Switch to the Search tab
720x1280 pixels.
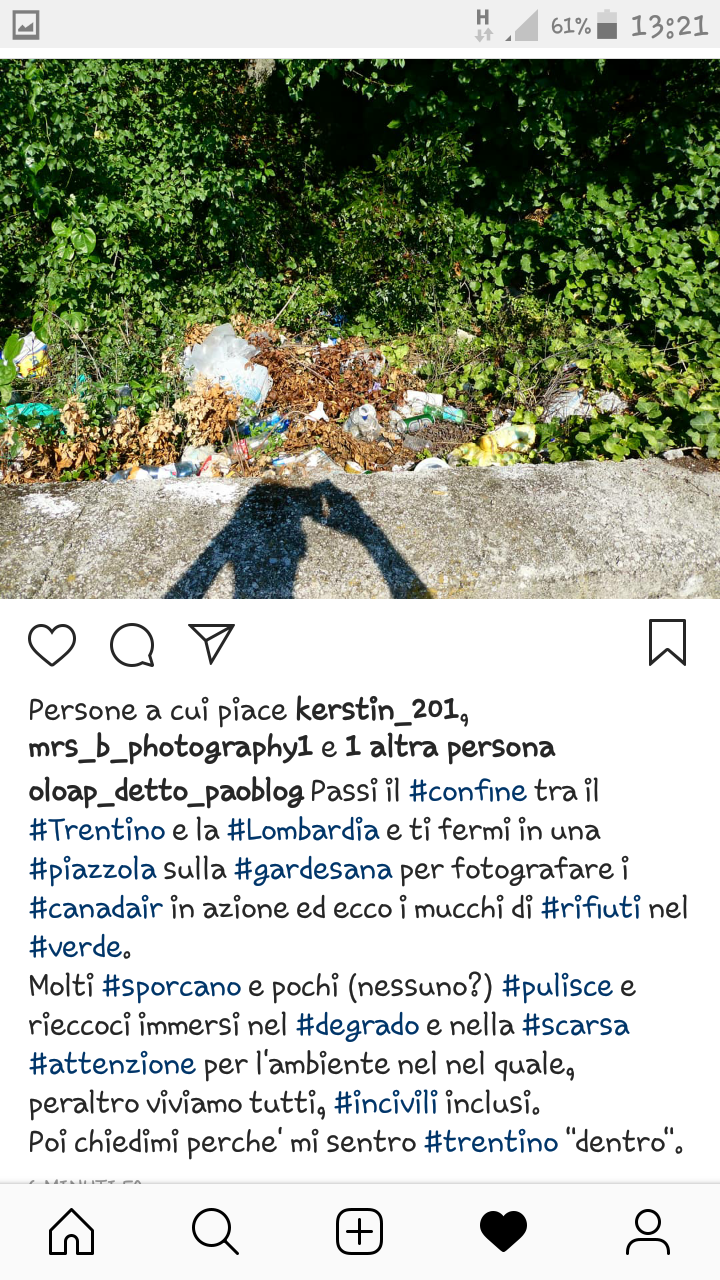pos(215,1232)
